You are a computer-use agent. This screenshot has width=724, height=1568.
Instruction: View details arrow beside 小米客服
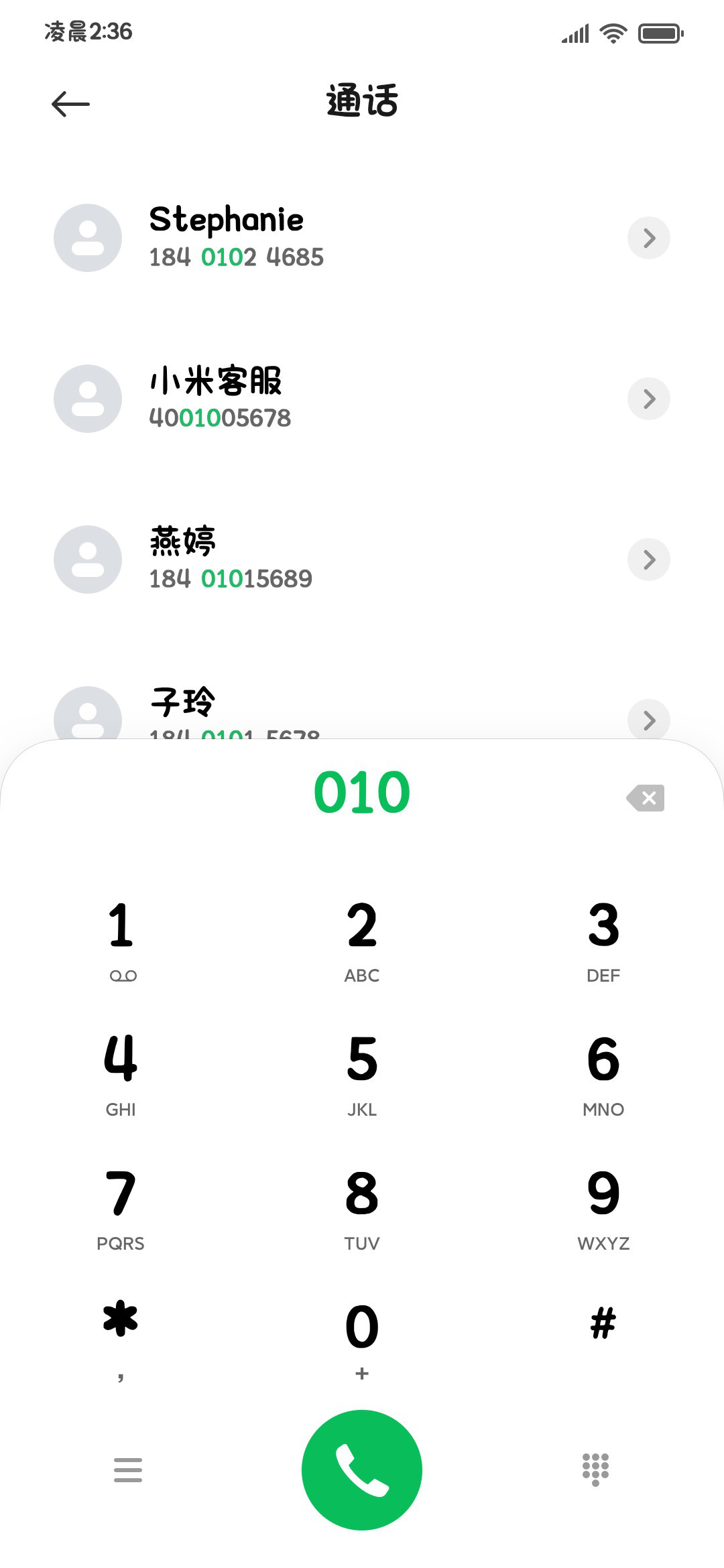pyautogui.click(x=648, y=399)
